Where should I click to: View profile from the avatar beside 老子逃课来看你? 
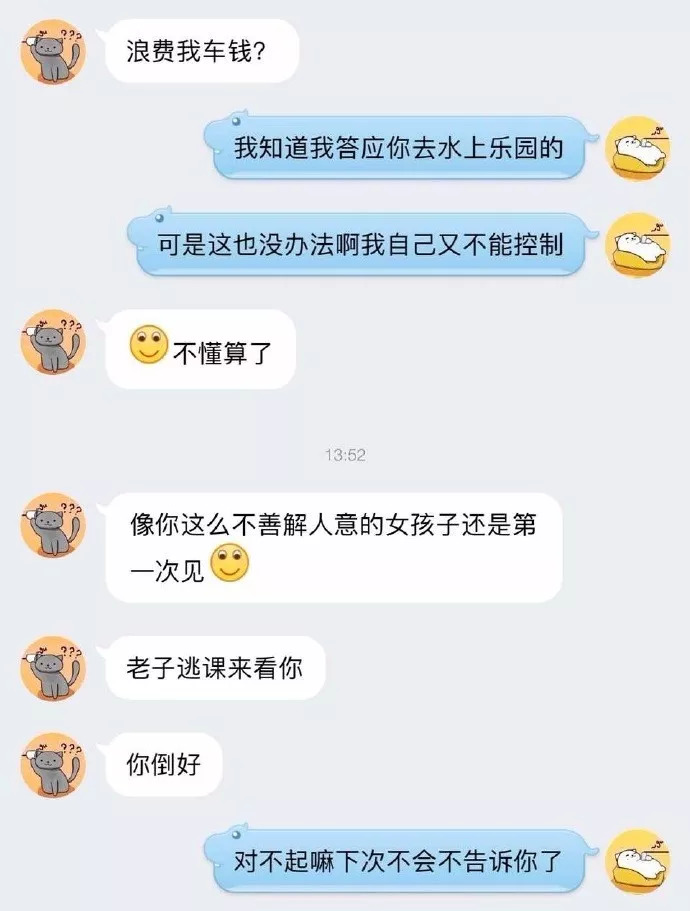tap(53, 667)
